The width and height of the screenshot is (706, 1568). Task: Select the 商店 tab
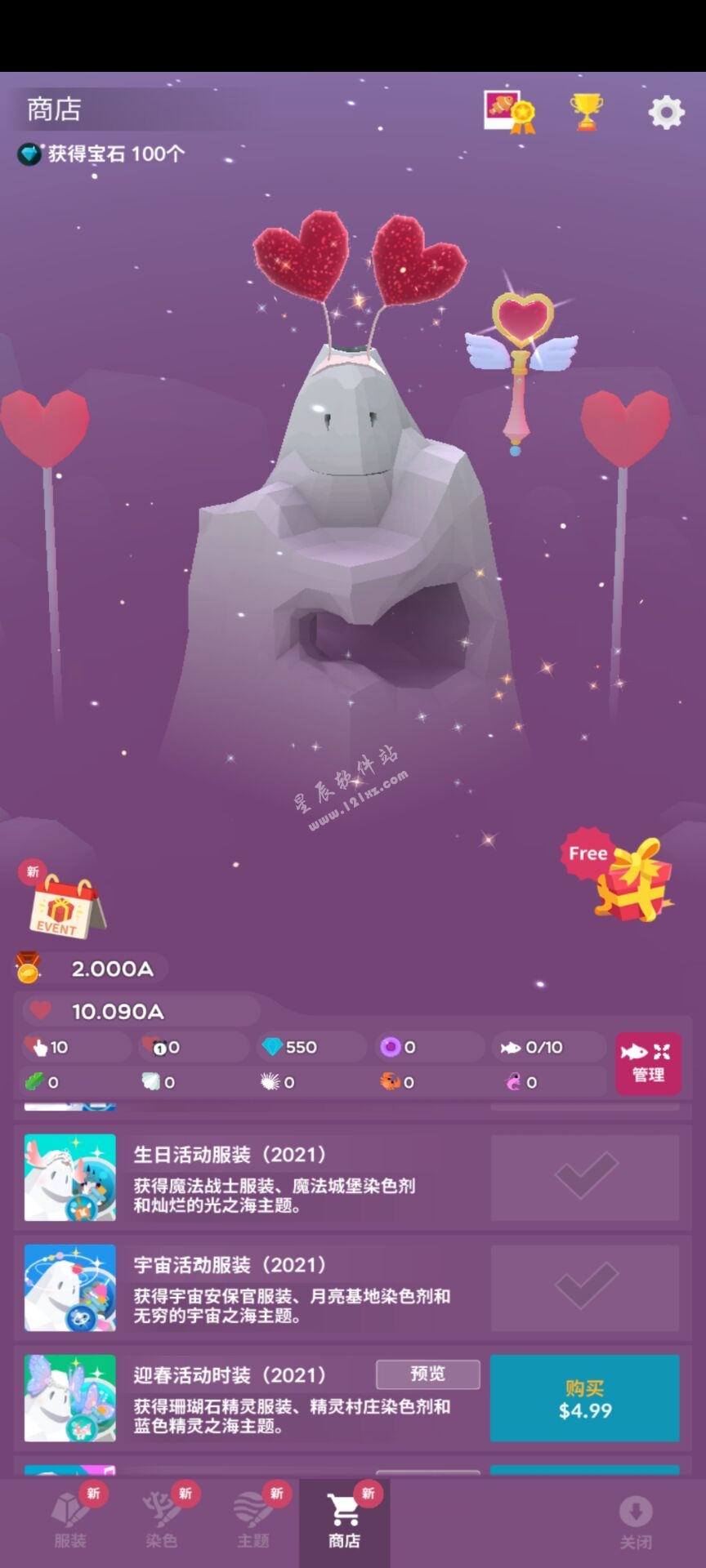click(x=344, y=1521)
